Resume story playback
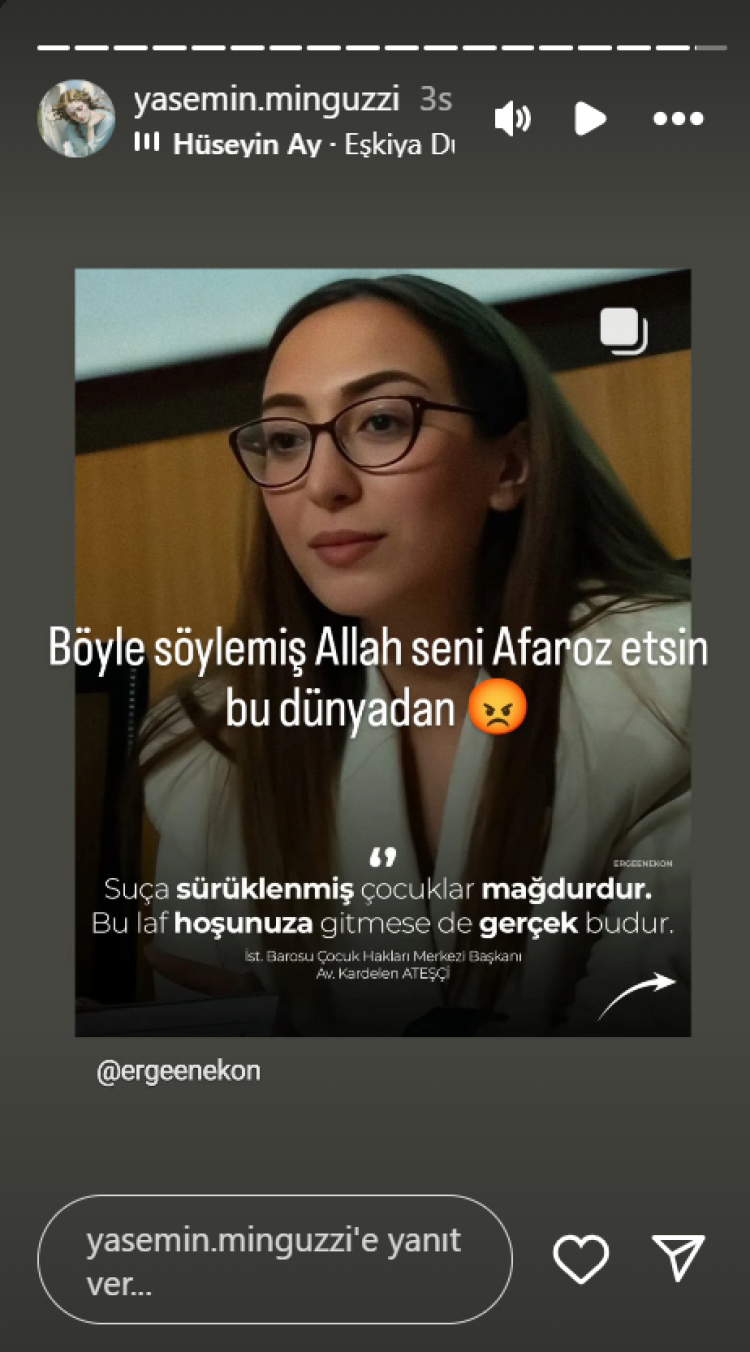Image resolution: width=750 pixels, height=1352 pixels. coord(590,119)
